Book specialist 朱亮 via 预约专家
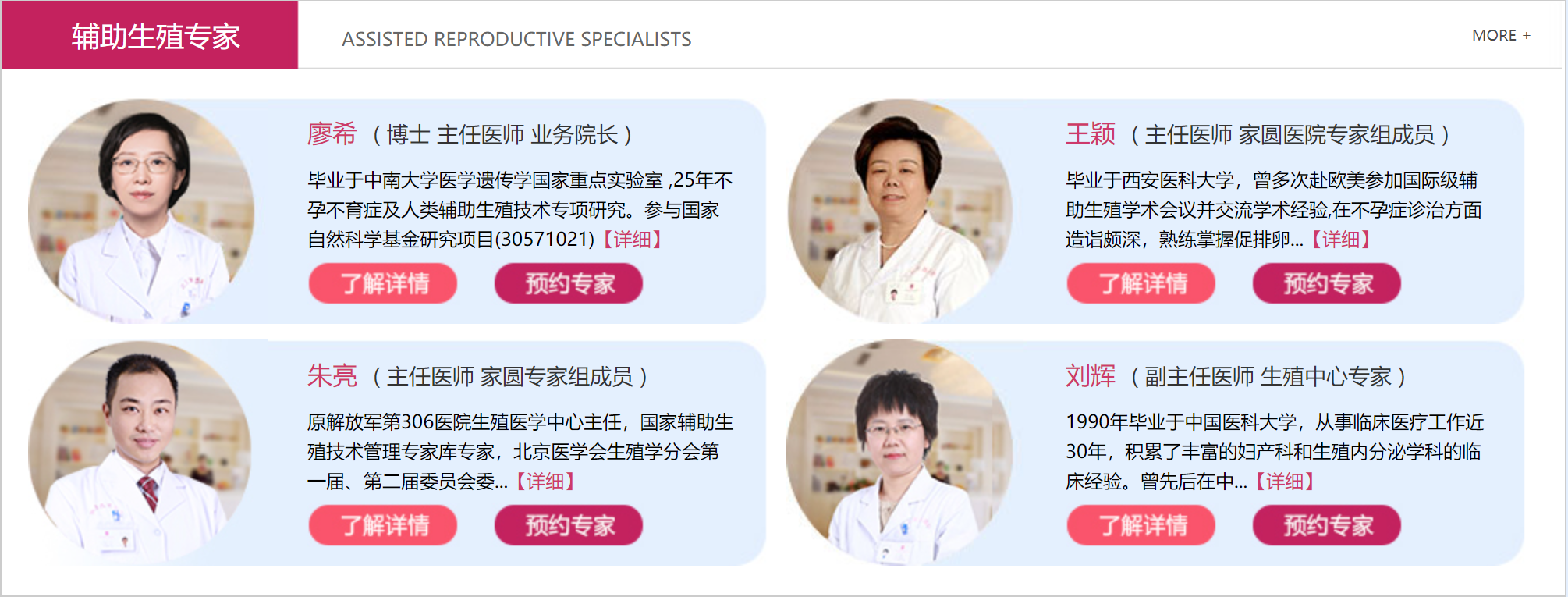The height and width of the screenshot is (597, 1568). 569,525
